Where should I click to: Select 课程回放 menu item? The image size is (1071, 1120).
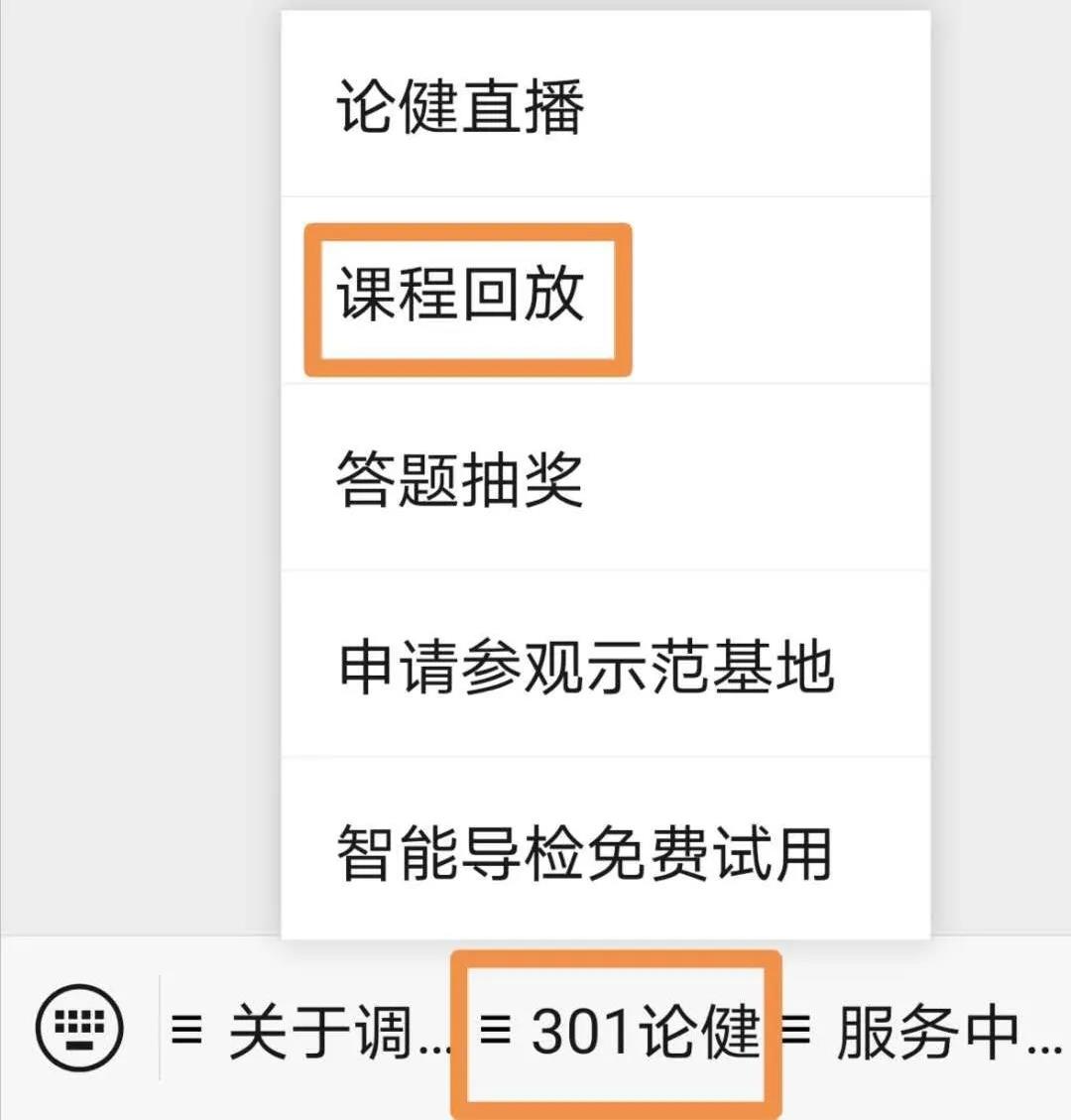[605, 293]
